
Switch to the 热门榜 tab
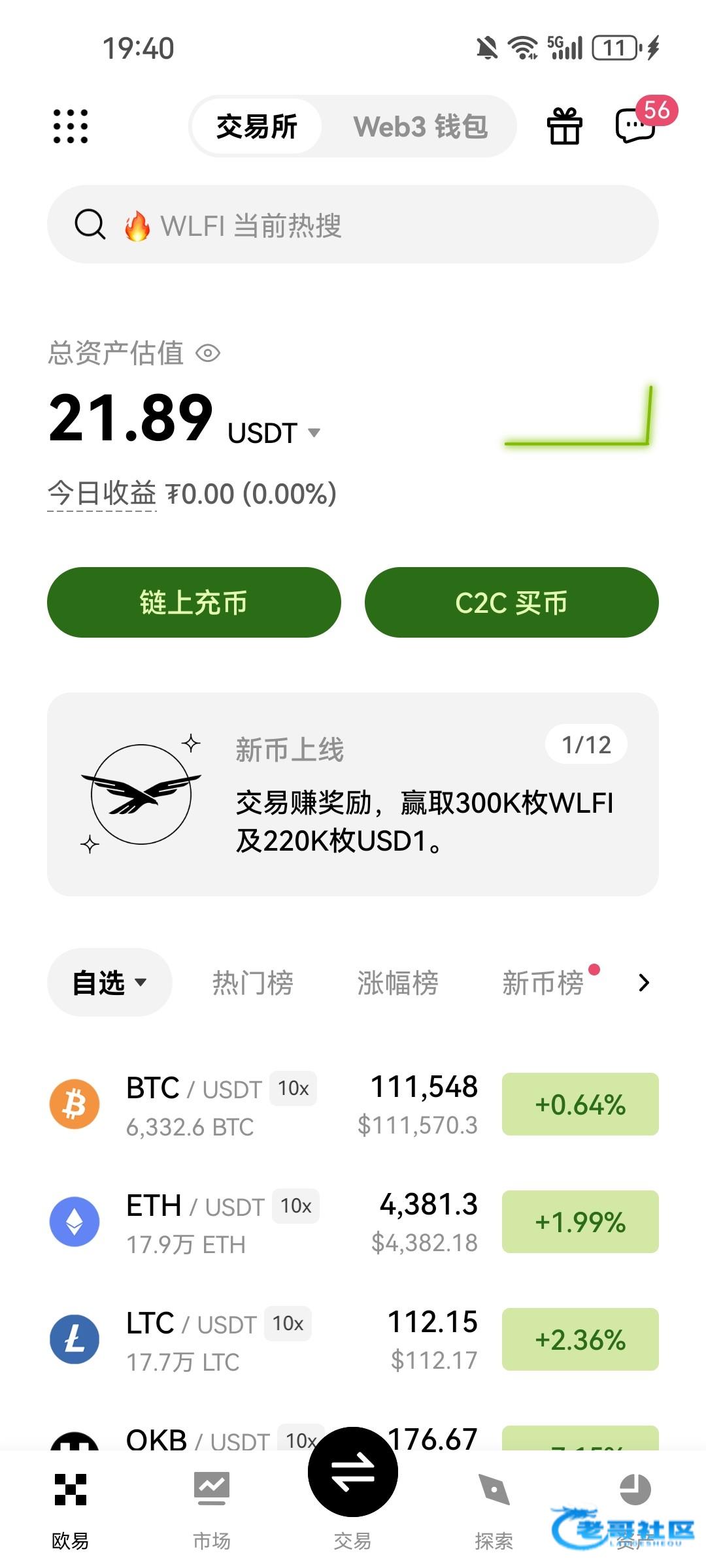[x=253, y=983]
